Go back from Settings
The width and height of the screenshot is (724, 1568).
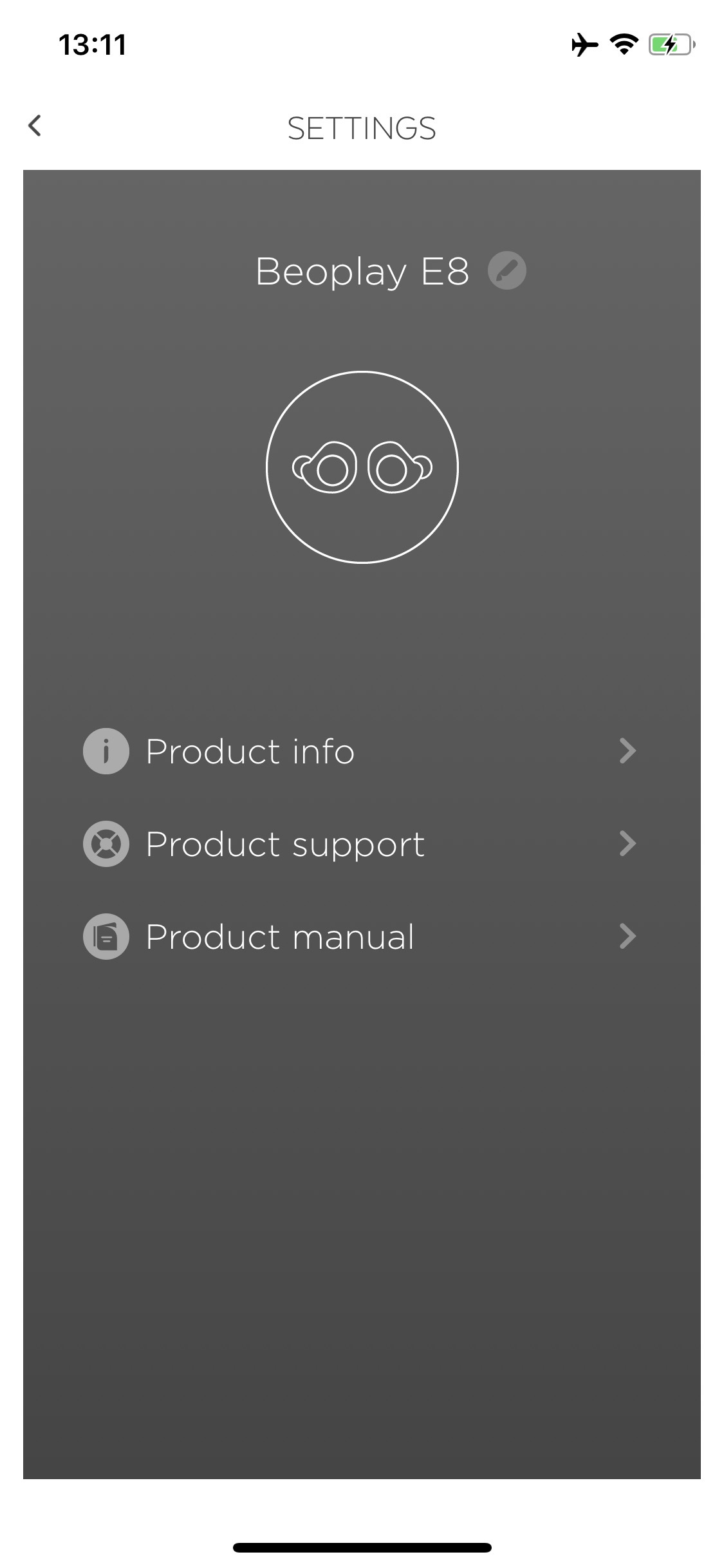point(35,126)
